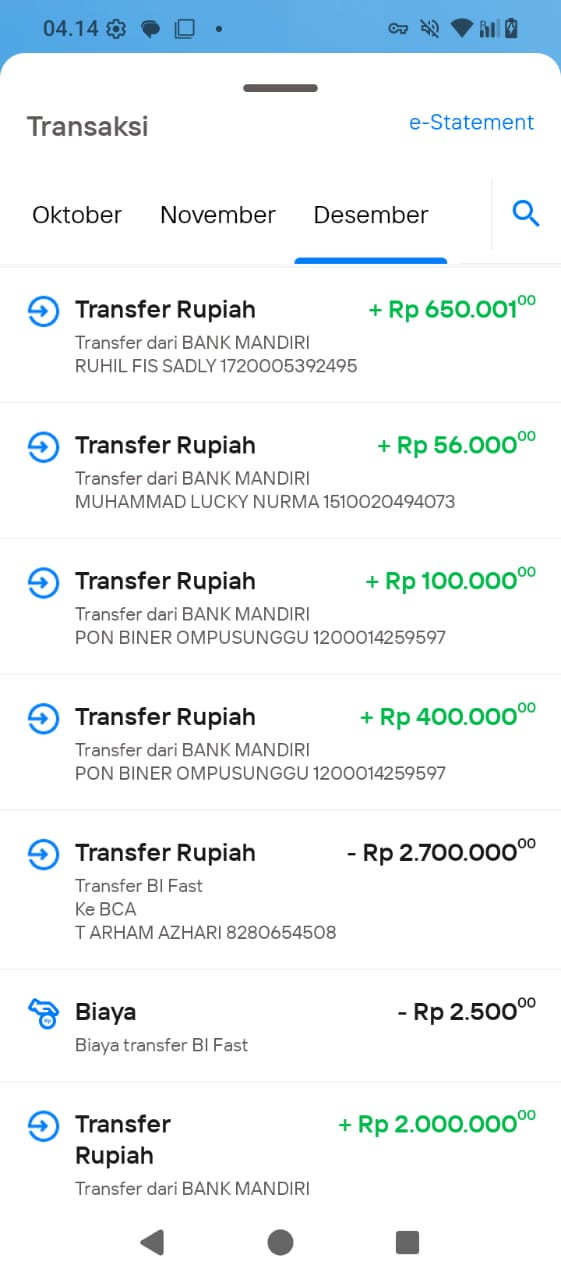Open recent apps from the navigation bar
The width and height of the screenshot is (561, 1280).
(407, 1242)
